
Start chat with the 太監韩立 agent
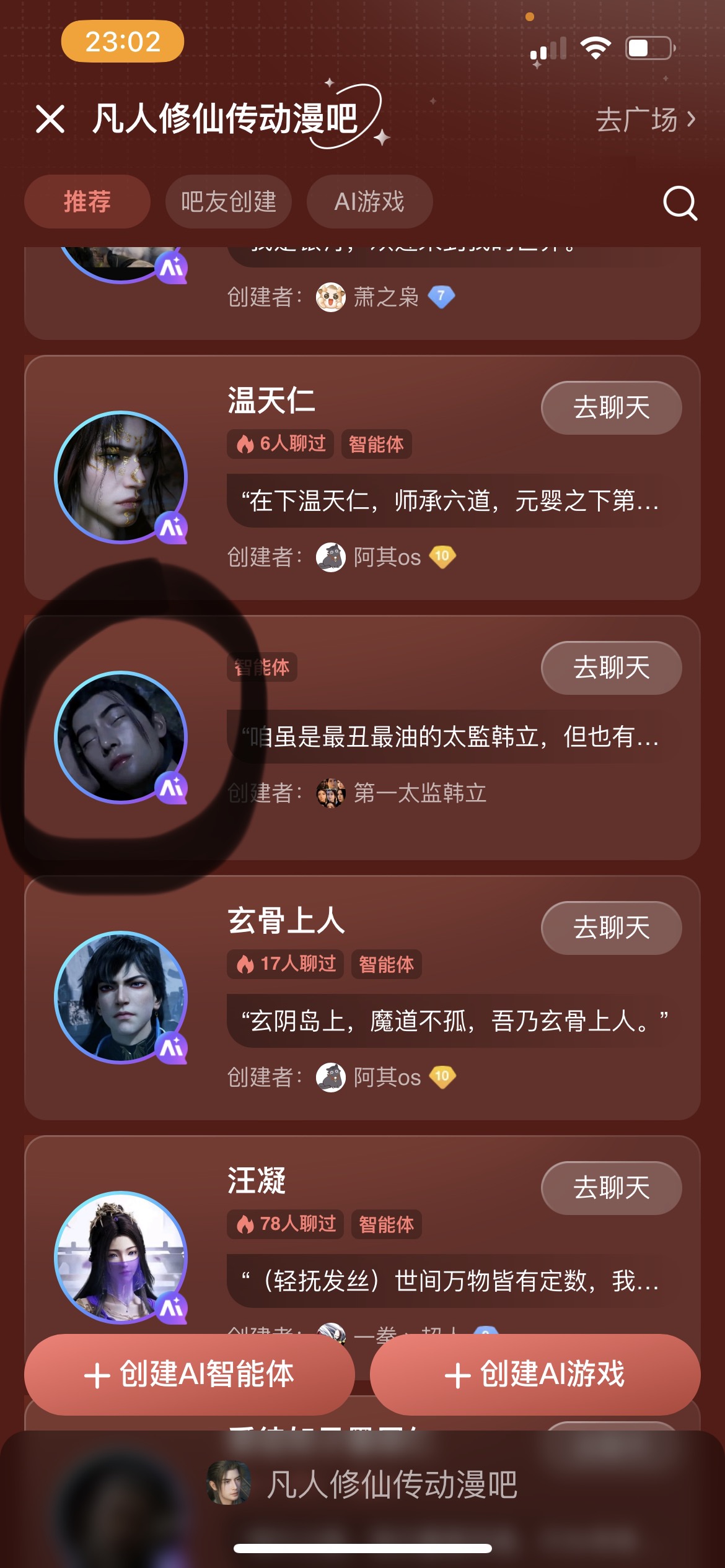(612, 668)
